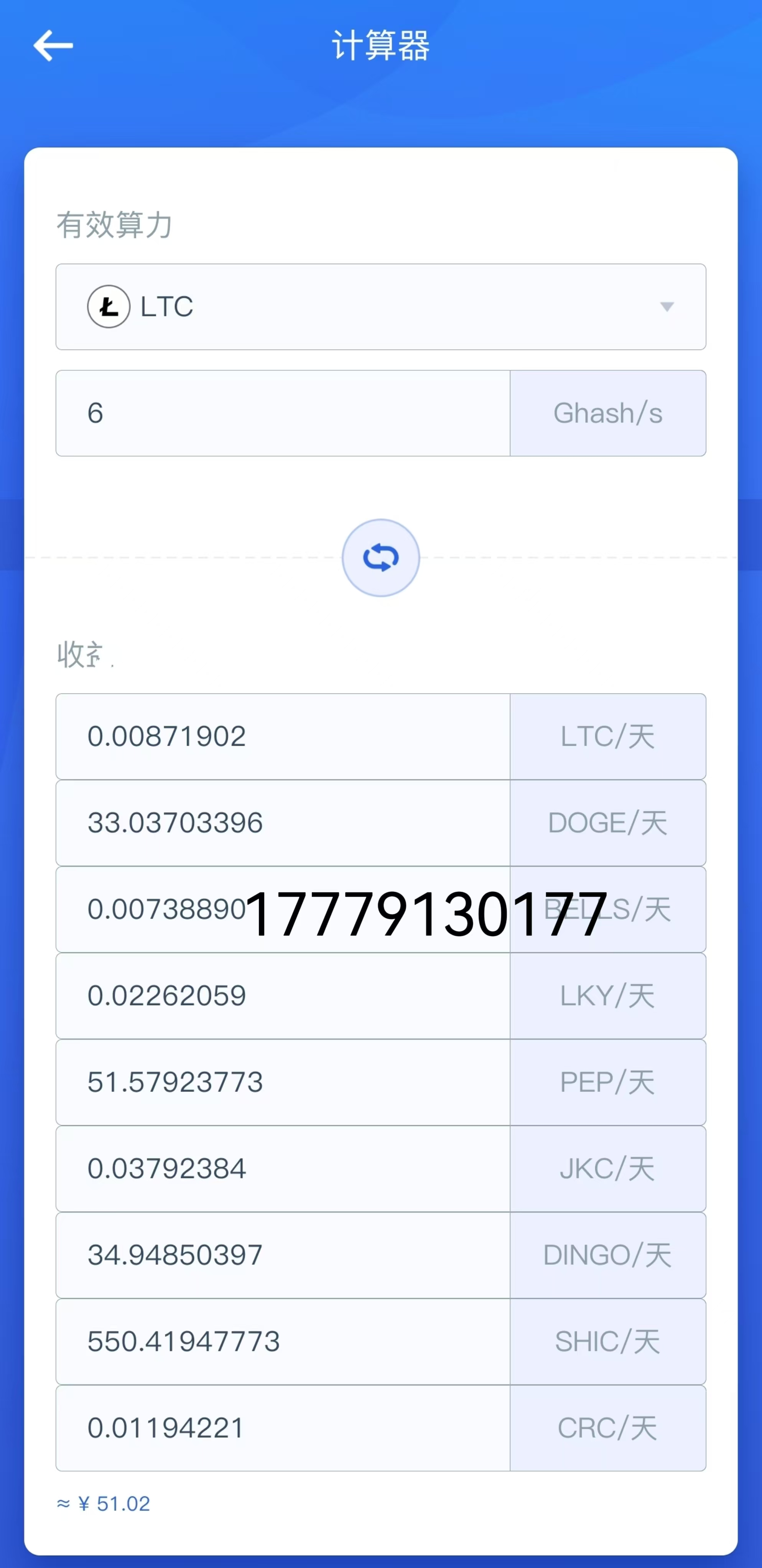This screenshot has width=762, height=1568.
Task: Tap the LTC/天 earnings field
Action: [283, 736]
